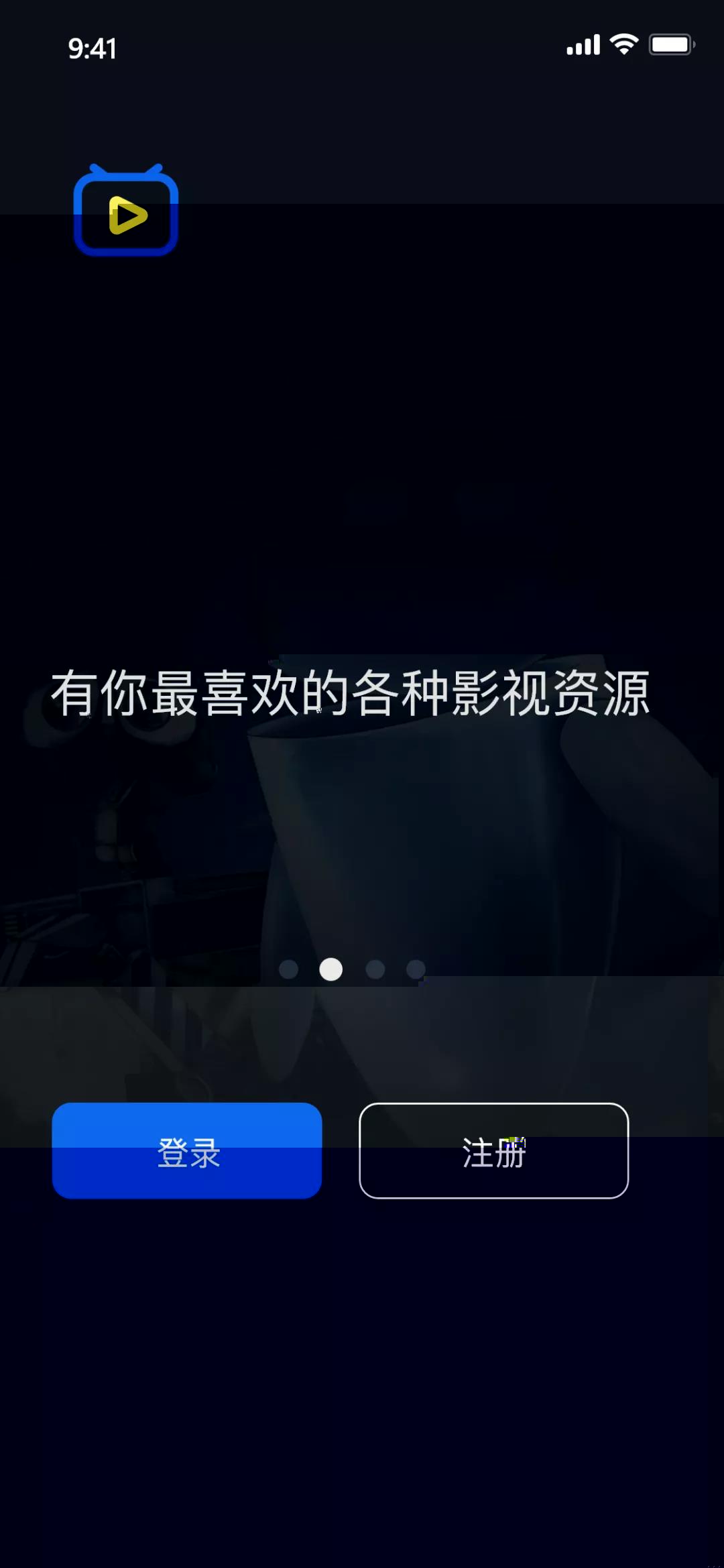Viewport: 724px width, 1568px height.
Task: Jump to the first page indicator dot
Action: point(288,969)
